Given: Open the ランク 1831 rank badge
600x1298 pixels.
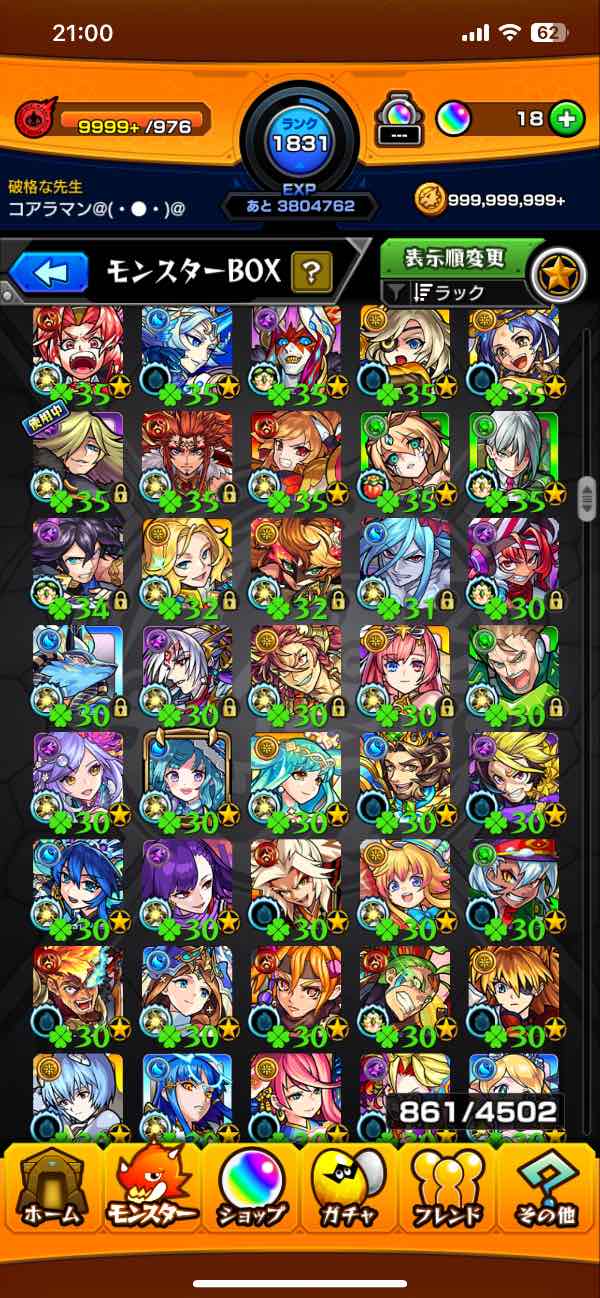Looking at the screenshot, I should (300, 138).
